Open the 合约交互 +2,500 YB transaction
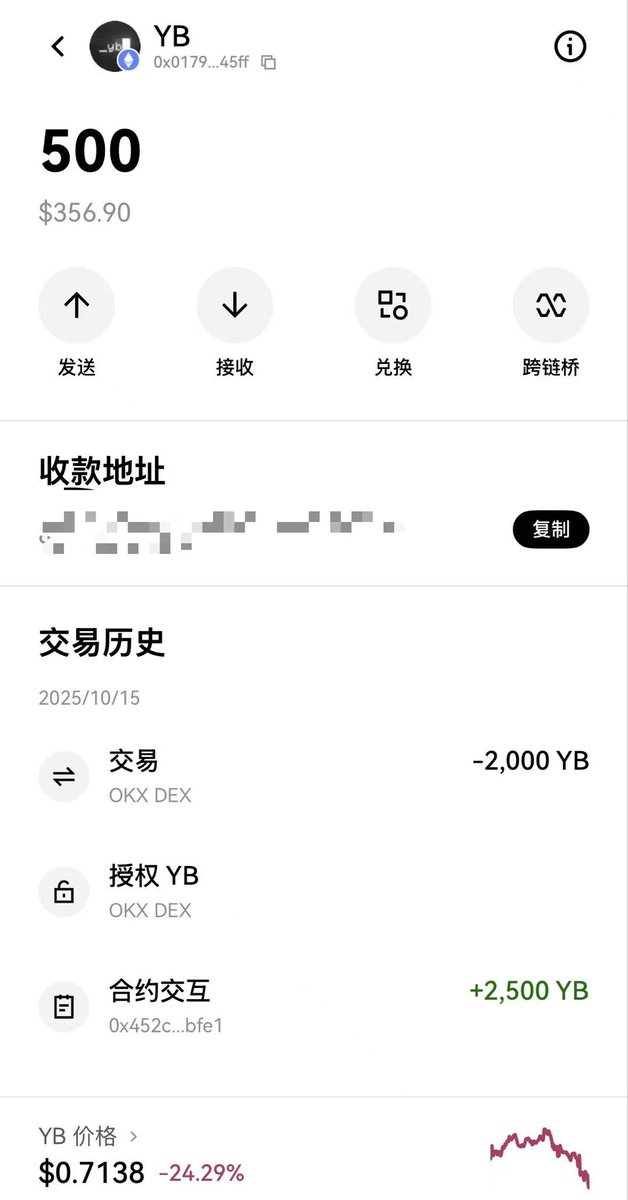Image resolution: width=628 pixels, height=1200 pixels. click(x=313, y=1006)
